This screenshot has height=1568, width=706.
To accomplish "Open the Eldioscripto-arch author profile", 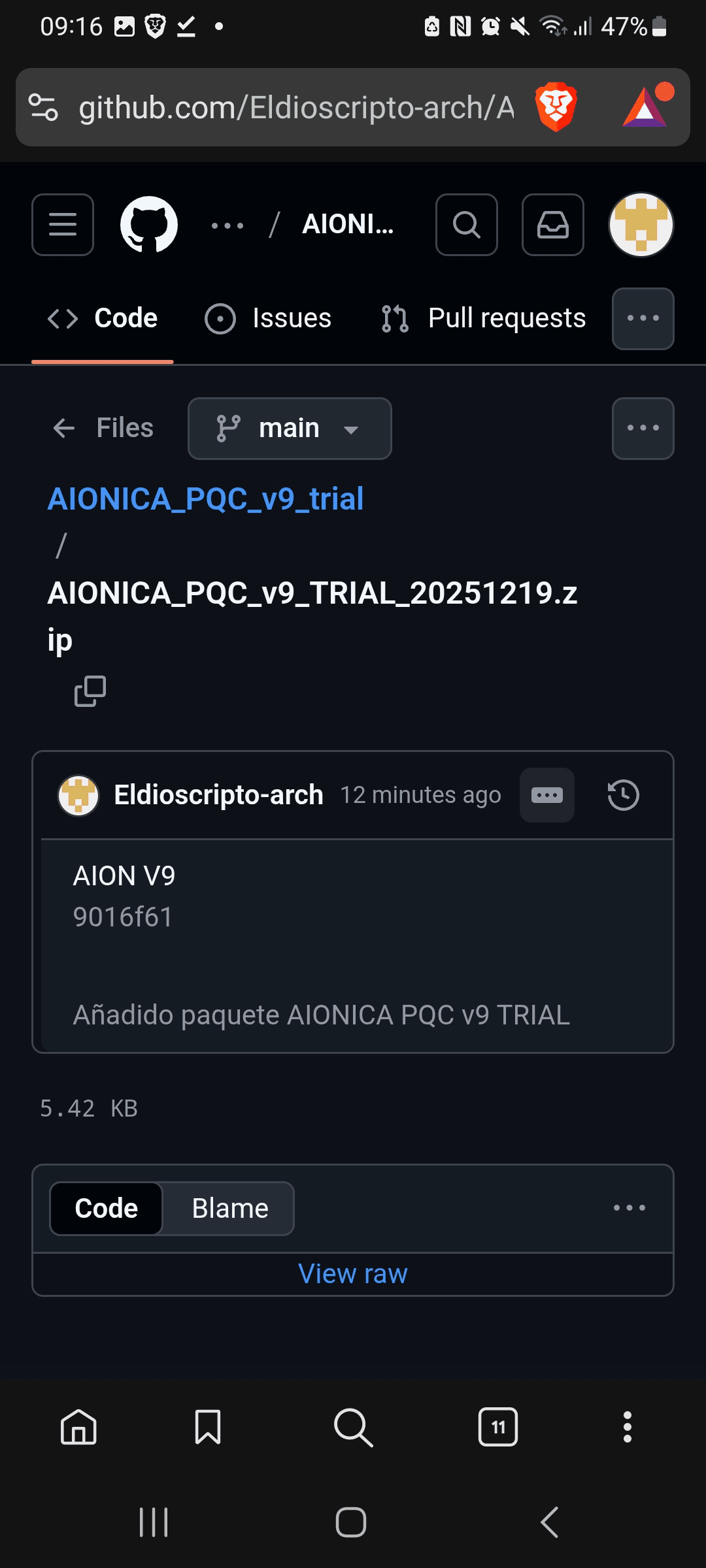I will point(218,795).
